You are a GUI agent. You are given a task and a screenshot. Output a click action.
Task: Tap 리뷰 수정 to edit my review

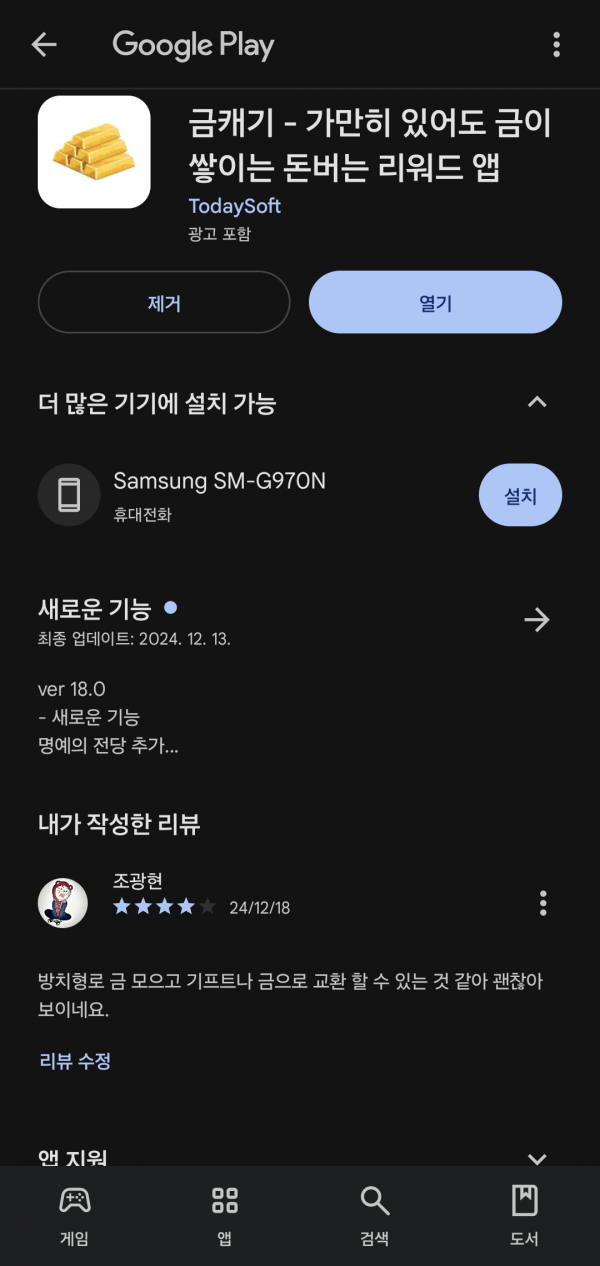pos(75,1061)
